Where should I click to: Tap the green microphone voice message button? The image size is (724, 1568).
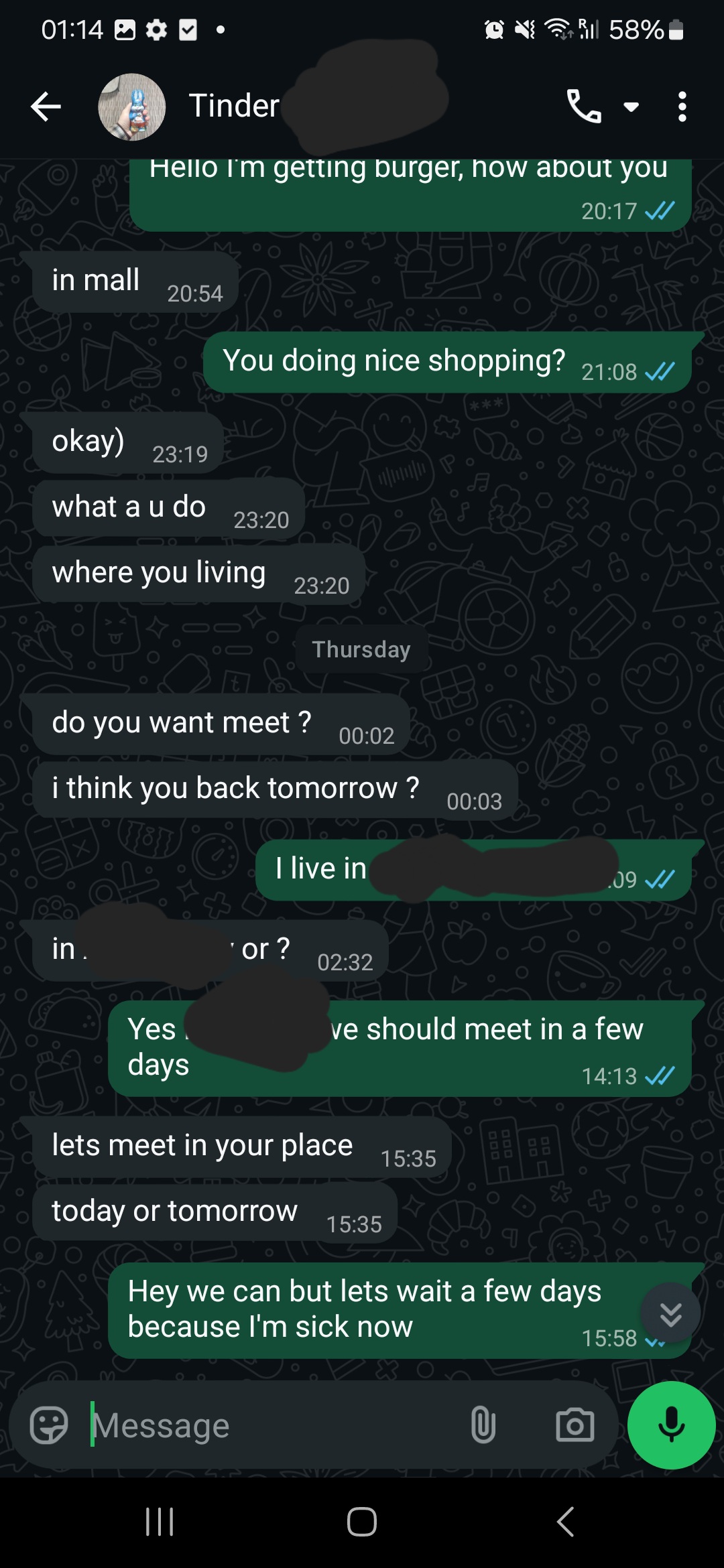(671, 1425)
